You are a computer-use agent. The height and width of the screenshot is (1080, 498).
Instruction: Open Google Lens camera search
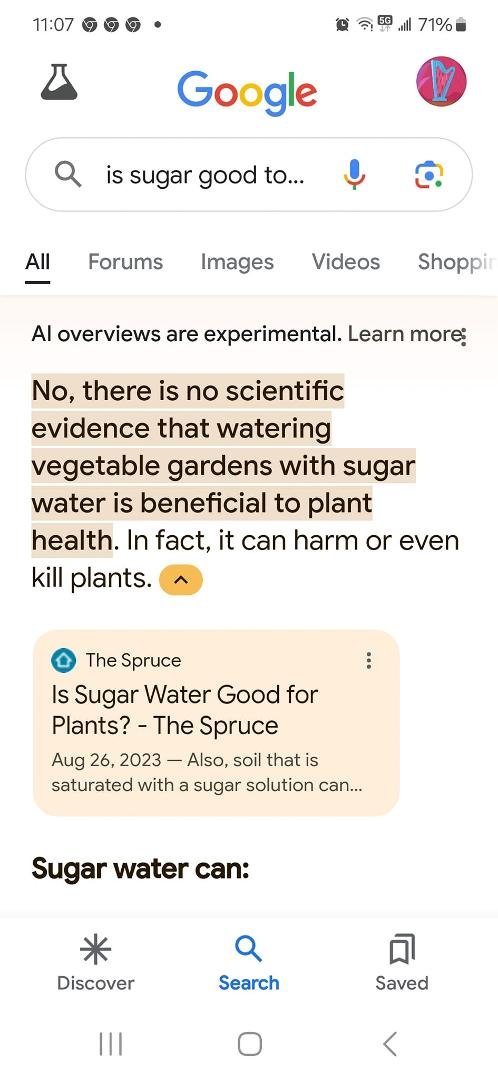428,175
